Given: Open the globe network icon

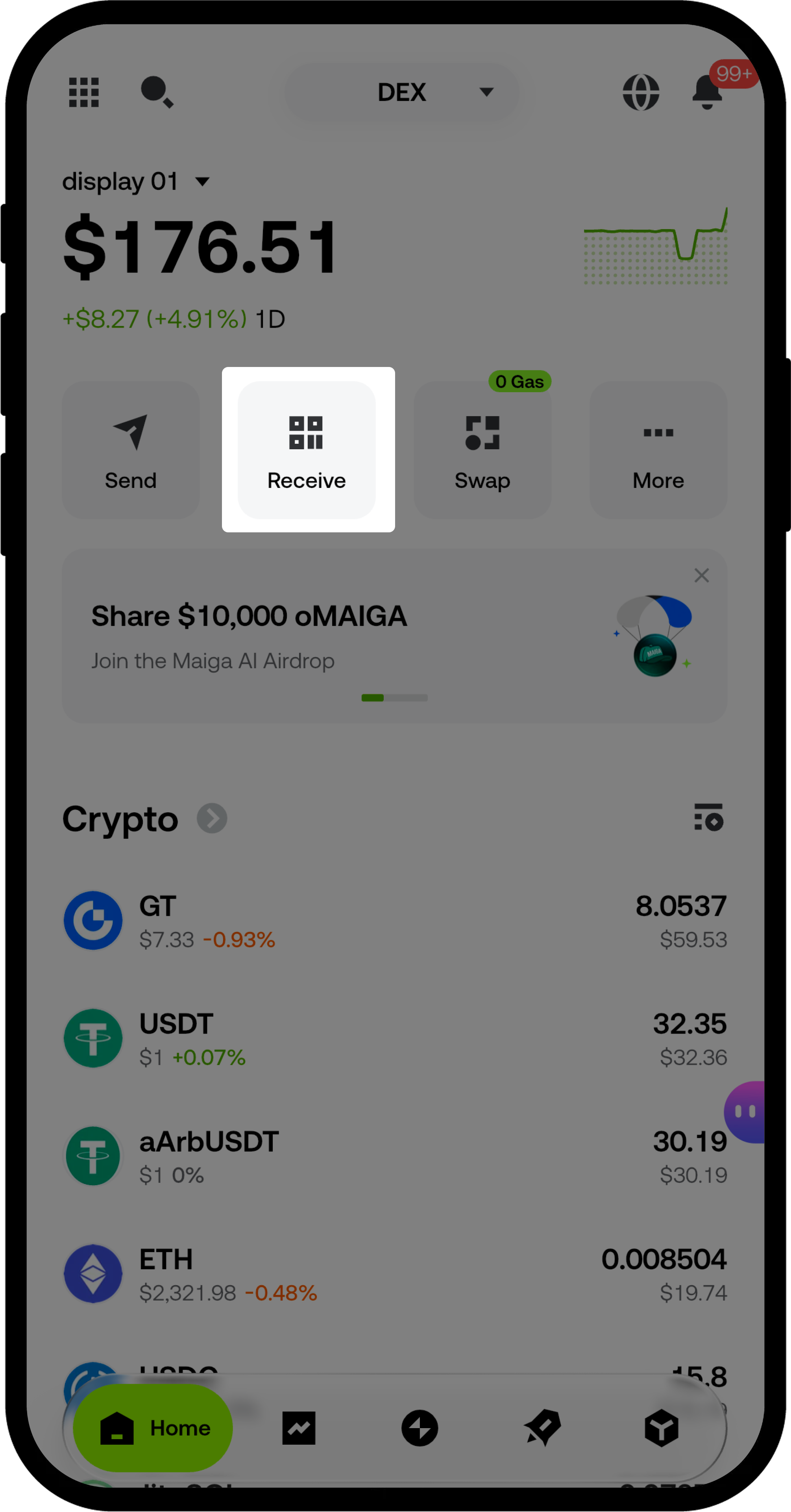Looking at the screenshot, I should [x=640, y=92].
